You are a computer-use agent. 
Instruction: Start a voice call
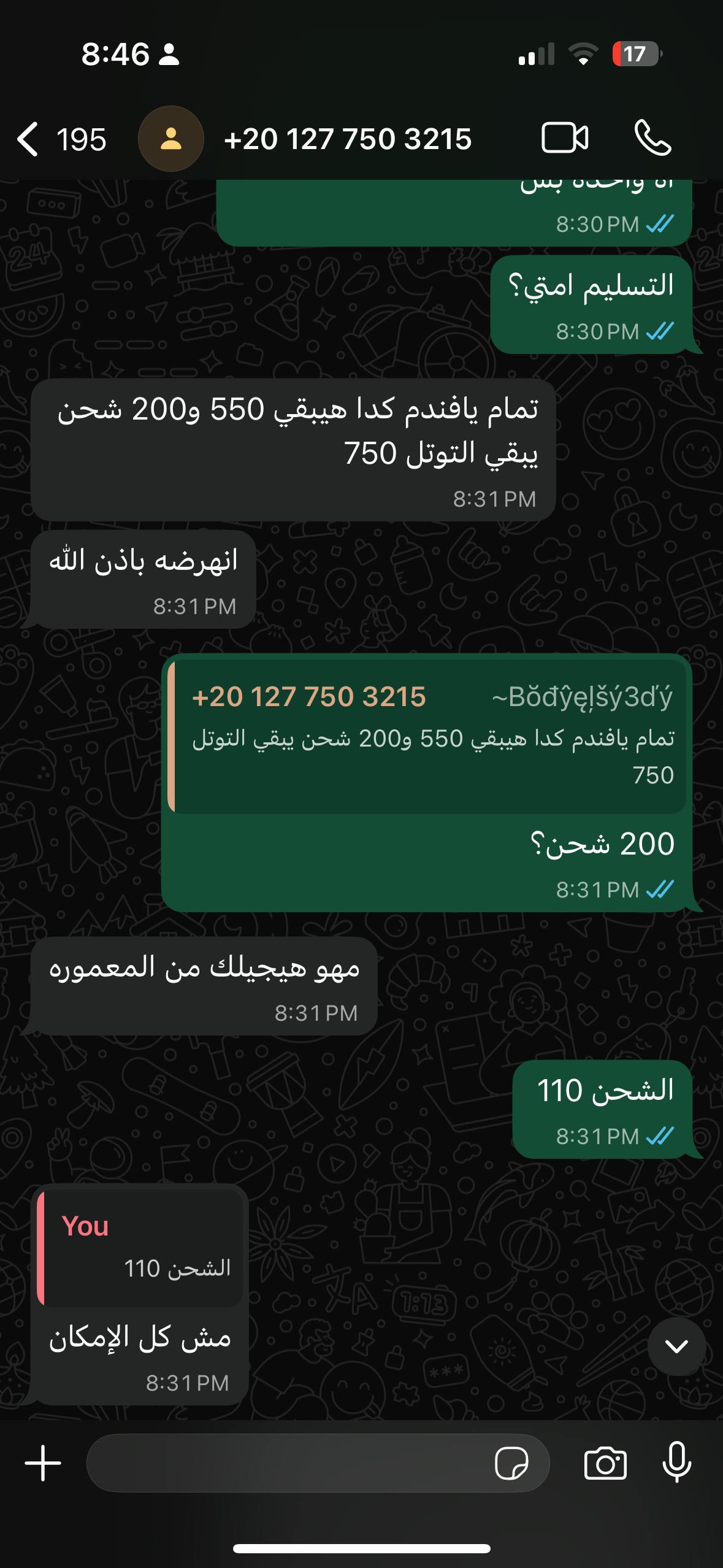652,138
